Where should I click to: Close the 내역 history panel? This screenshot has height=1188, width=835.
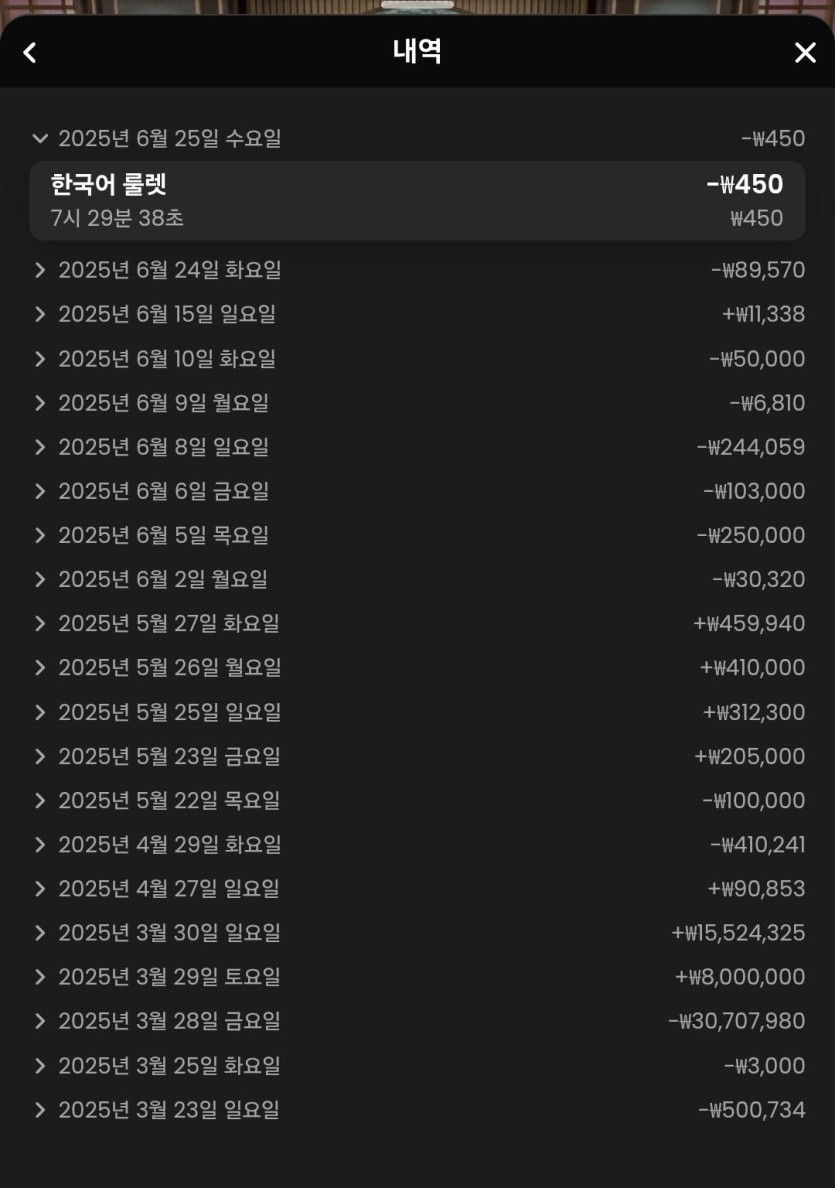point(804,53)
